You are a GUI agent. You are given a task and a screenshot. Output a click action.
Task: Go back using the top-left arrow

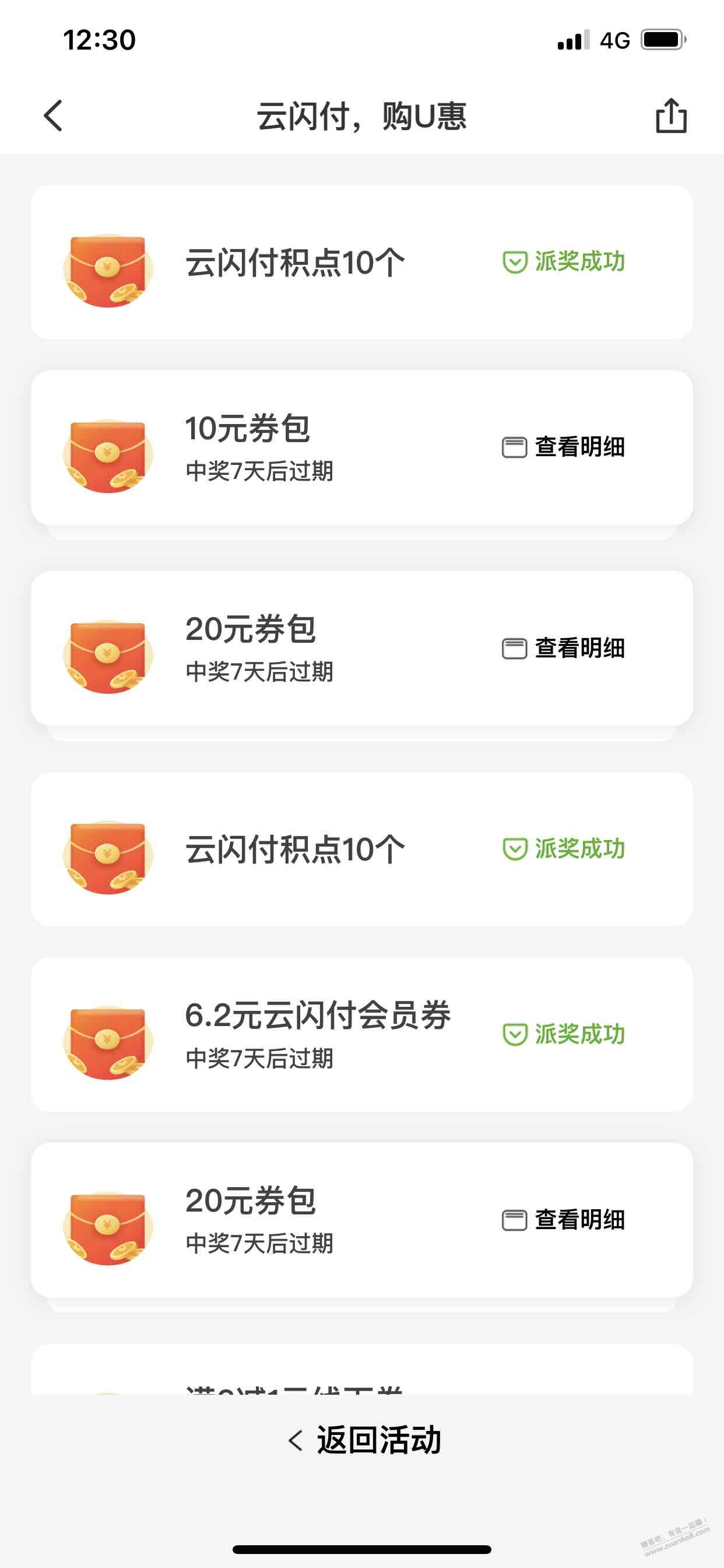pos(54,116)
